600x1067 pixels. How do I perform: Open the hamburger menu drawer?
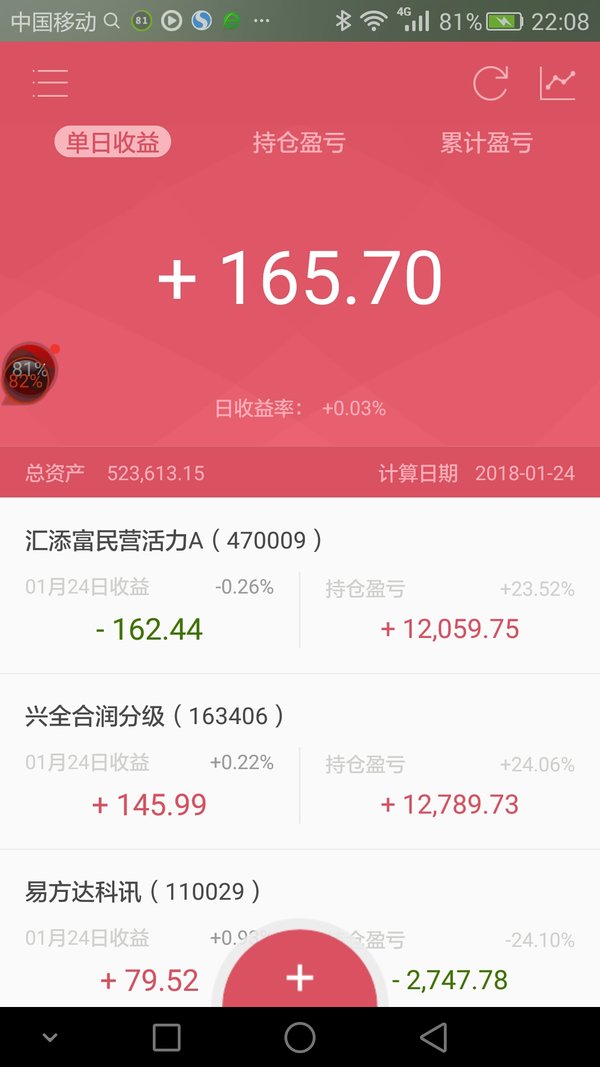tap(50, 84)
